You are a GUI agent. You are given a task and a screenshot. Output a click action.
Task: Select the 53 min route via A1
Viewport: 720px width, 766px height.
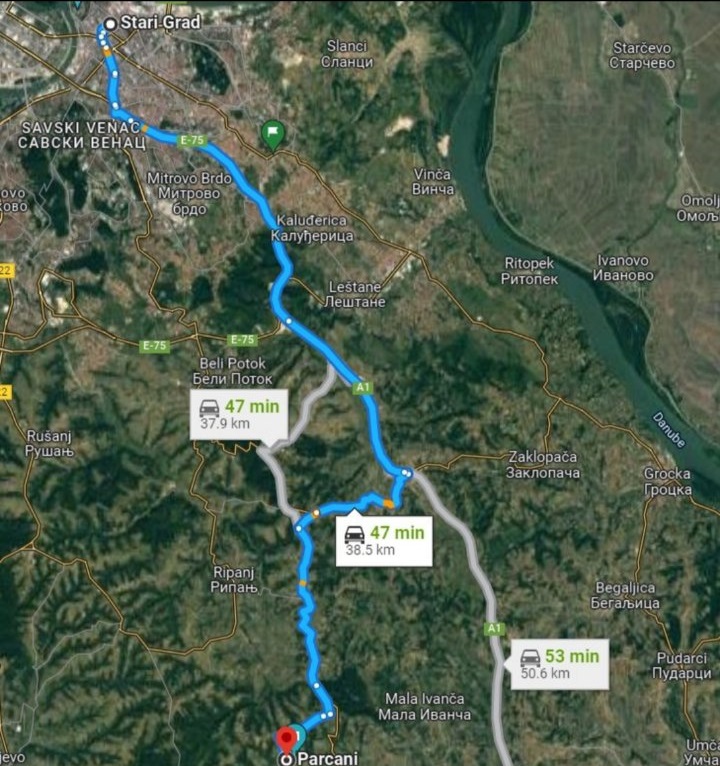tap(558, 663)
